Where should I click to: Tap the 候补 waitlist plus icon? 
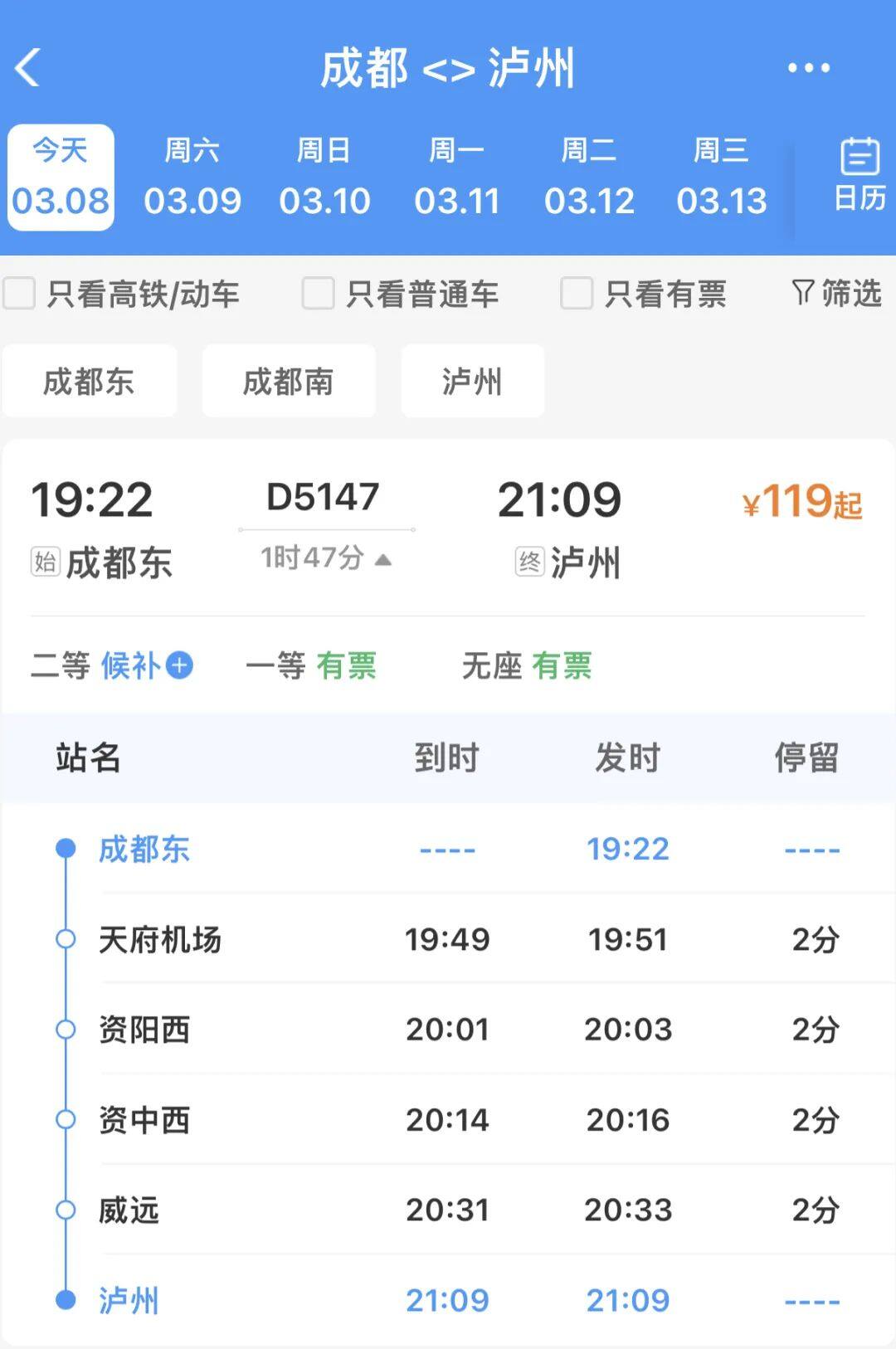(x=178, y=666)
